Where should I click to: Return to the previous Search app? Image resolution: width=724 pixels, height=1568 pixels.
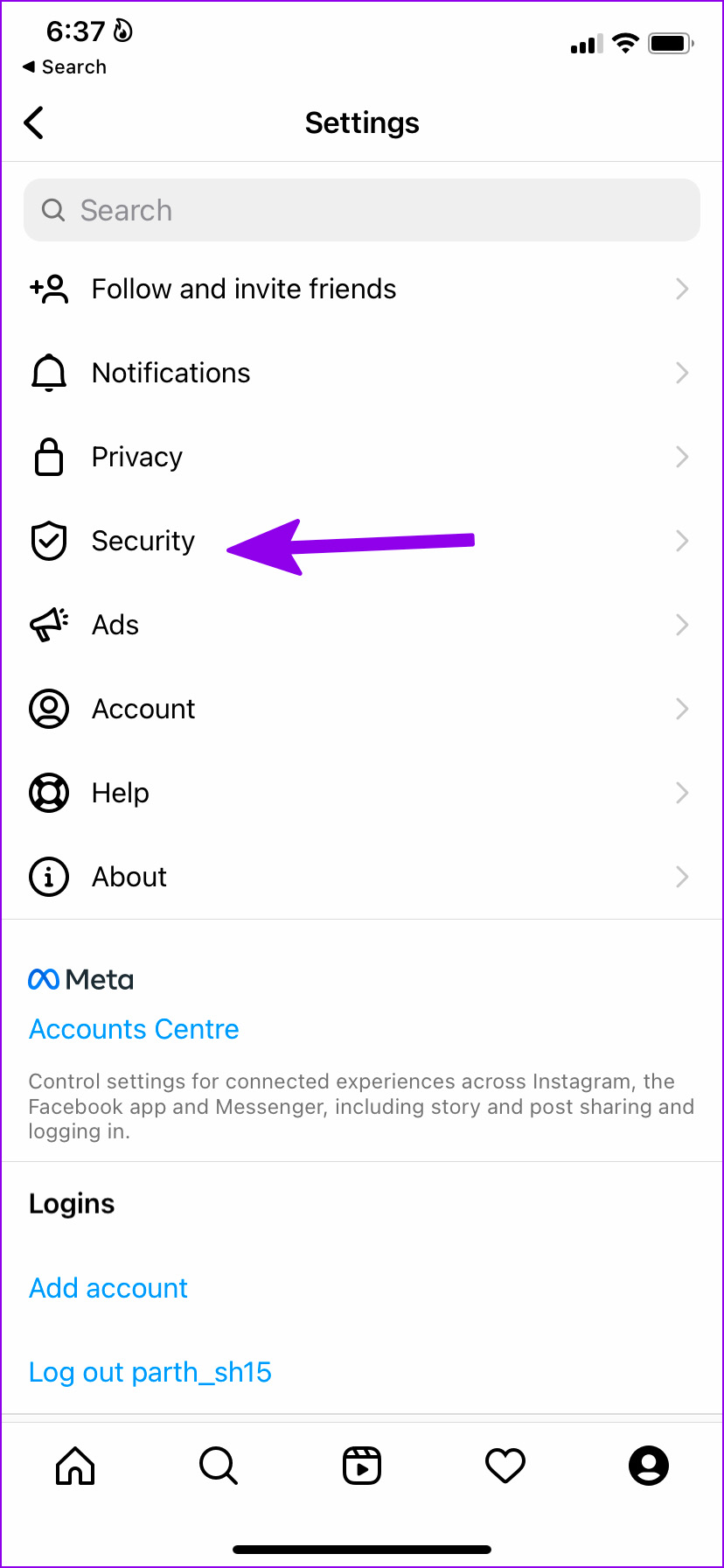(x=65, y=66)
